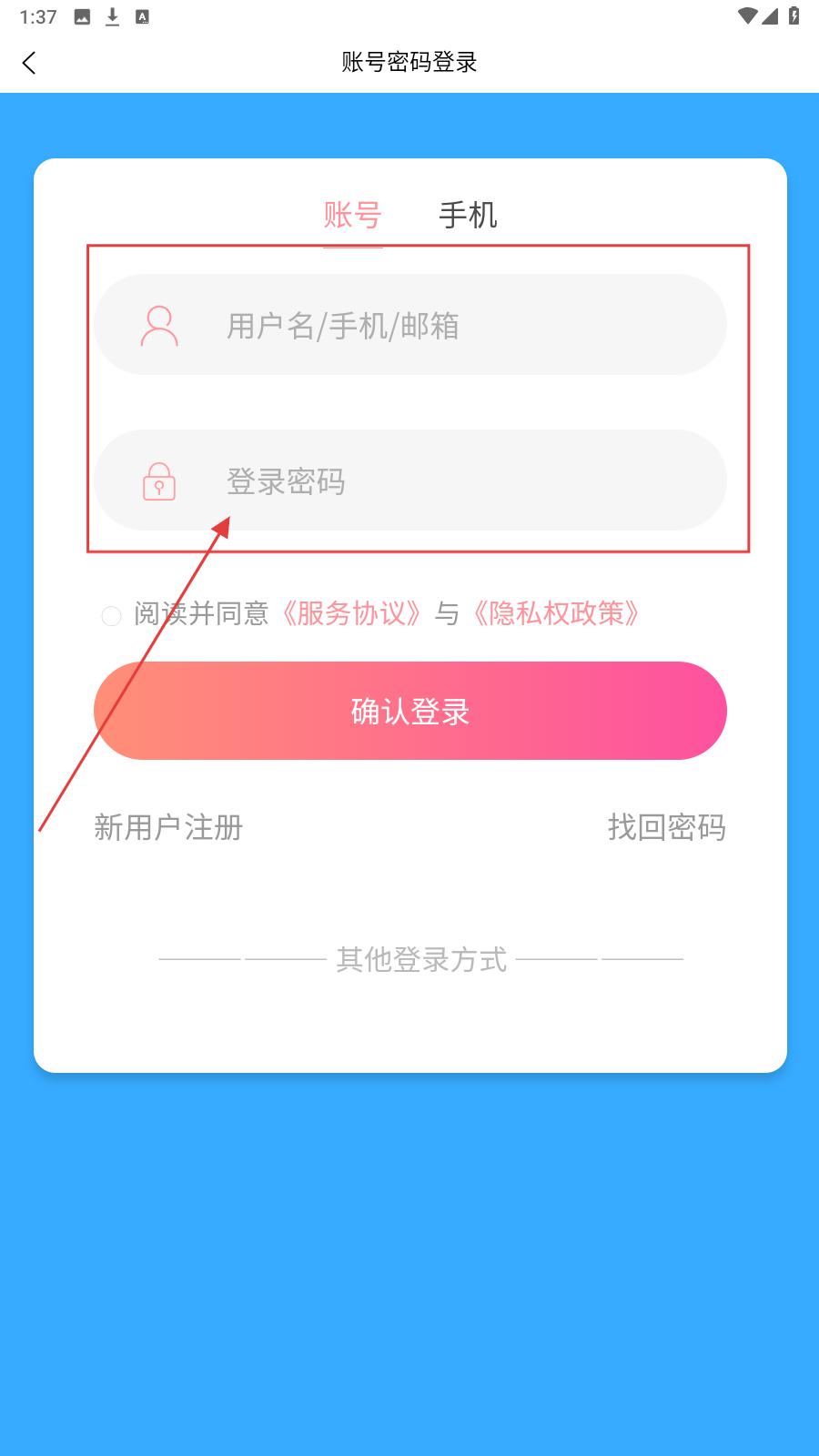Check the 阅读并同意 agreement checkbox
This screenshot has width=819, height=1456.
111,616
